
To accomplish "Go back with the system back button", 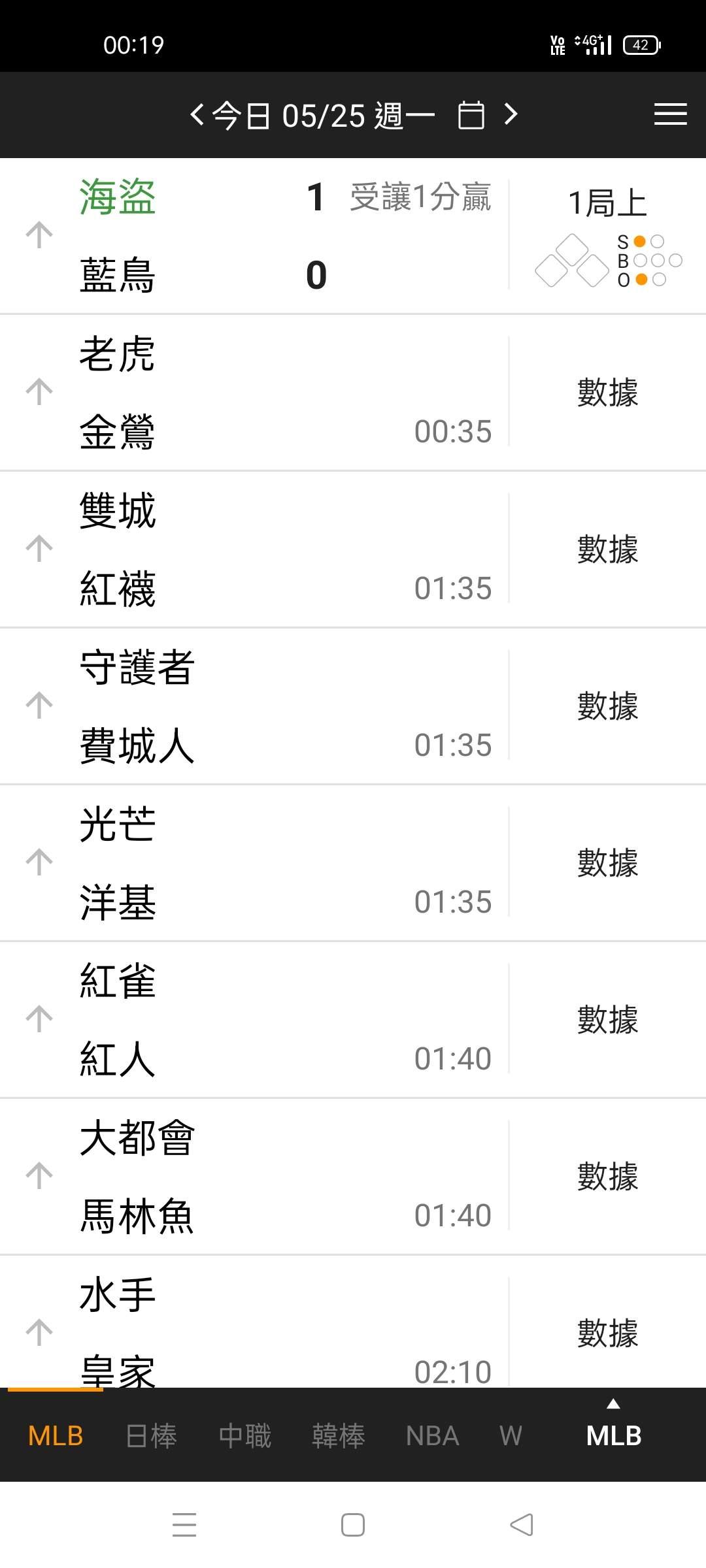I will [x=522, y=1525].
